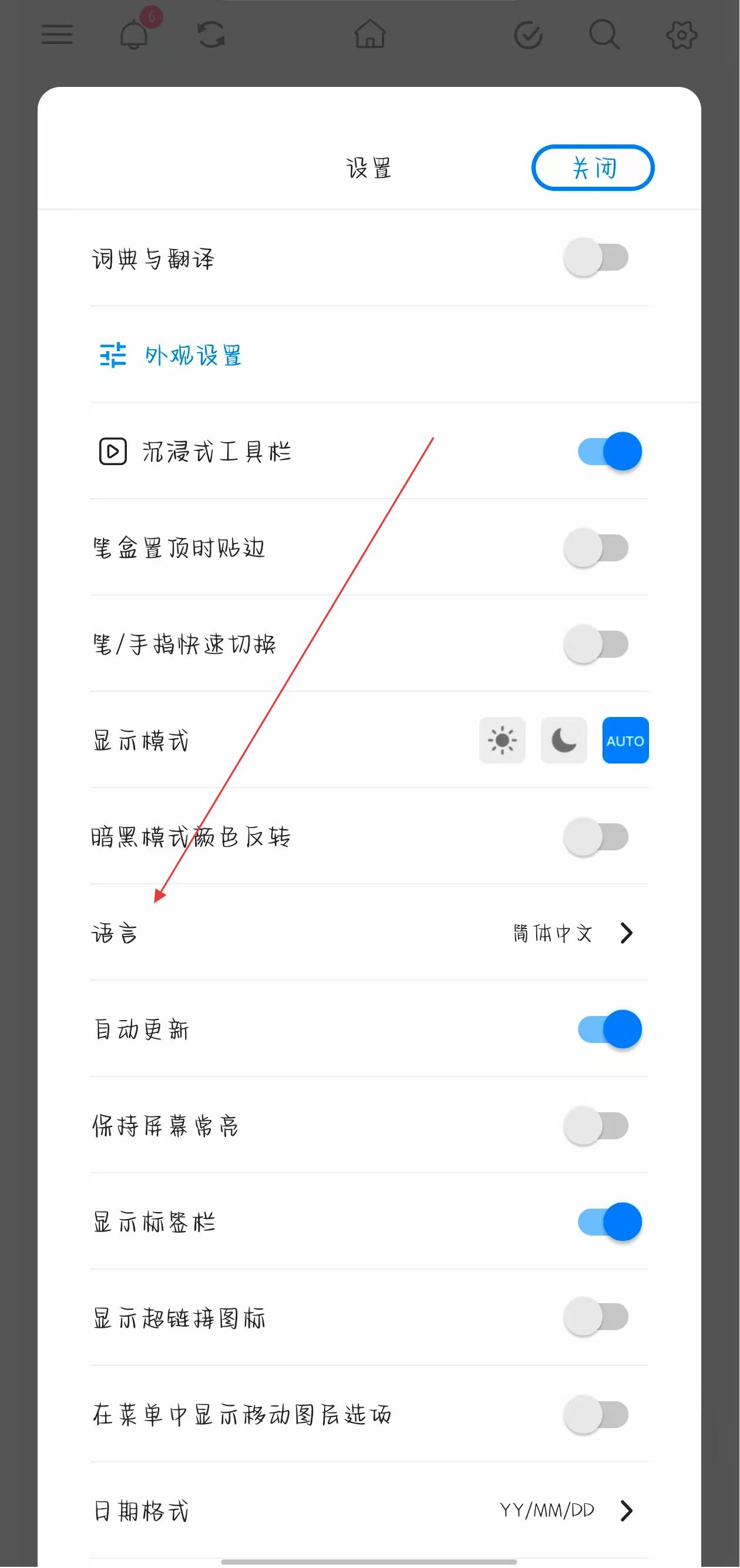Enable 暗黑模式颜色反转
Viewport: 740px width, 1568px height.
[596, 837]
